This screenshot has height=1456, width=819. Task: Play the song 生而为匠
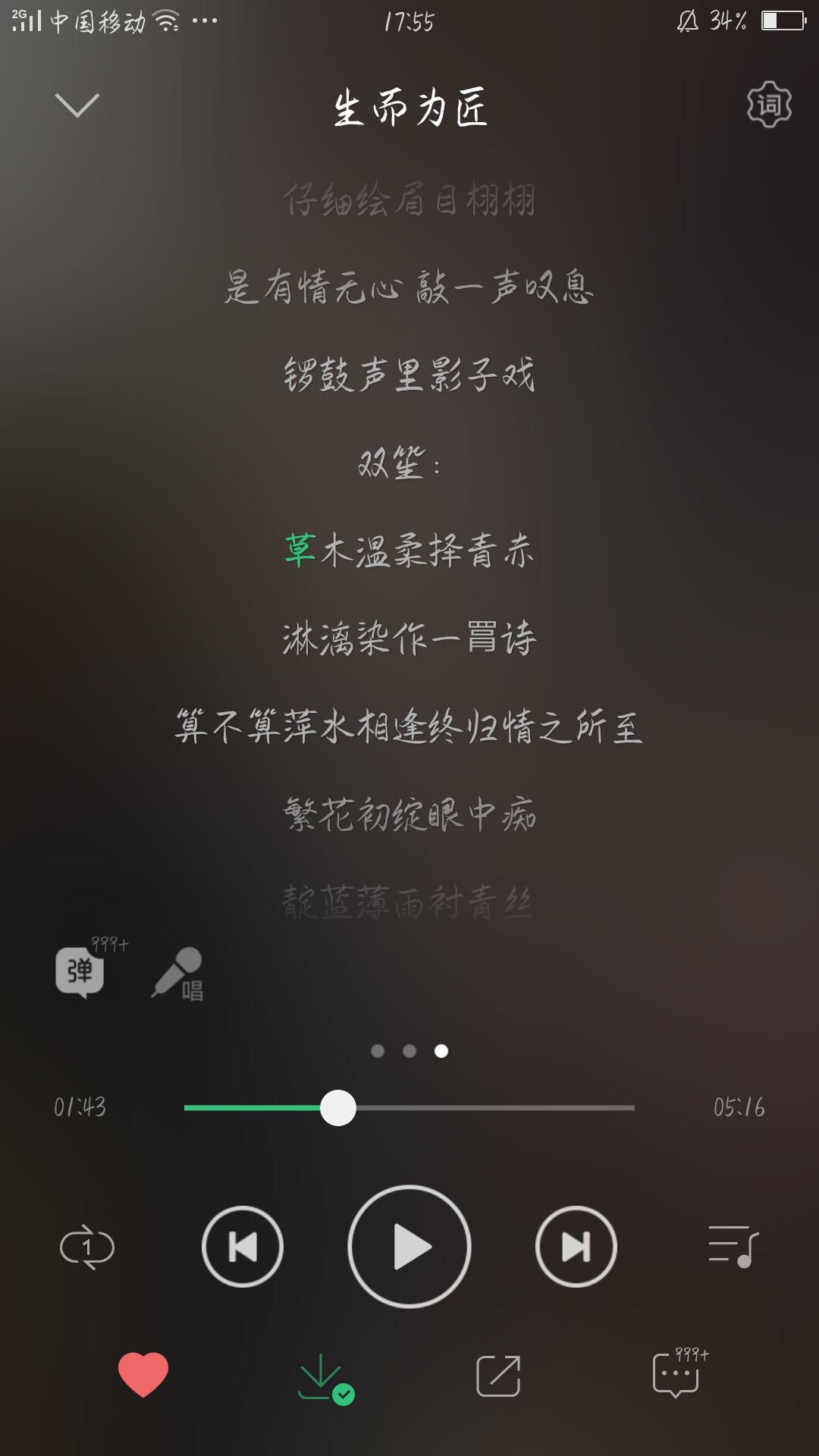point(409,1247)
